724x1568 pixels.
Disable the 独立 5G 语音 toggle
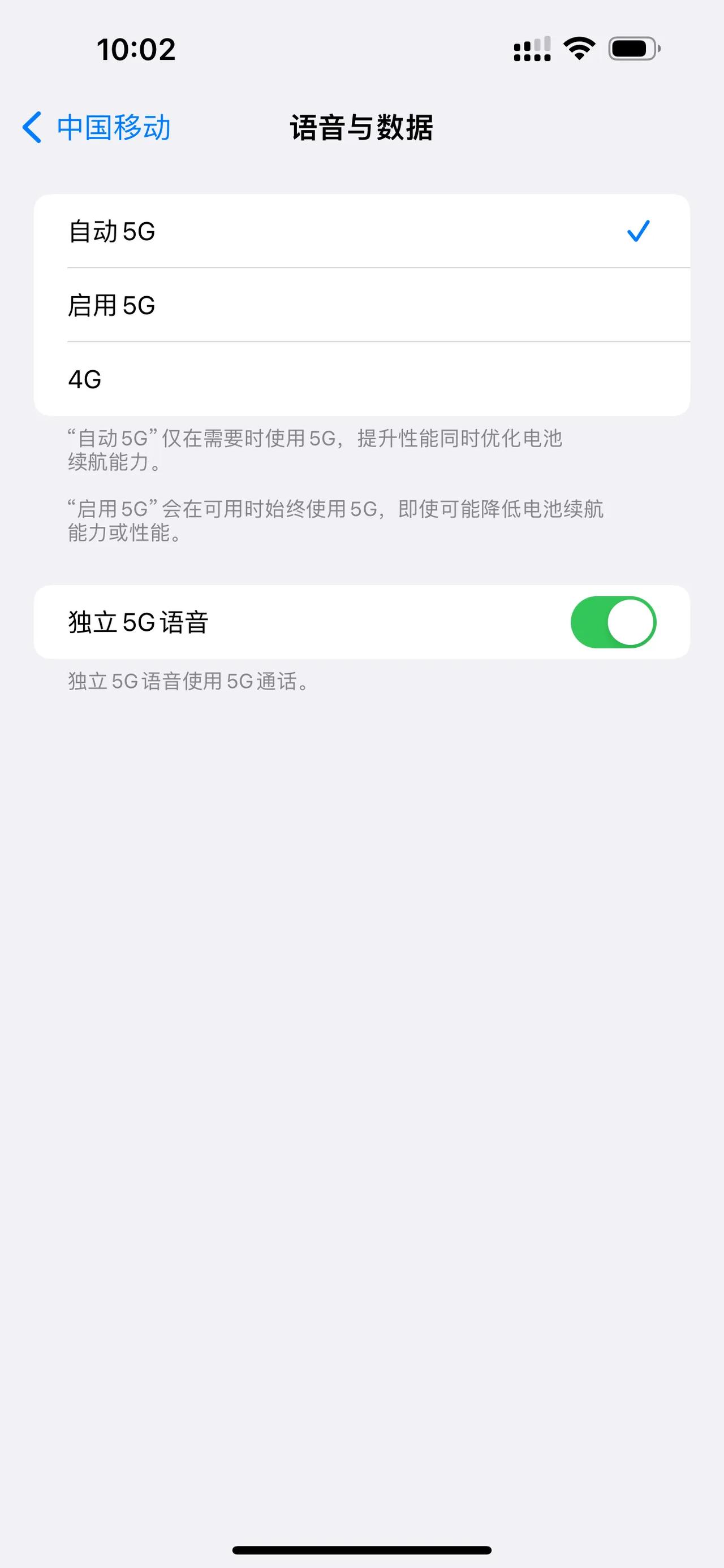point(613,621)
